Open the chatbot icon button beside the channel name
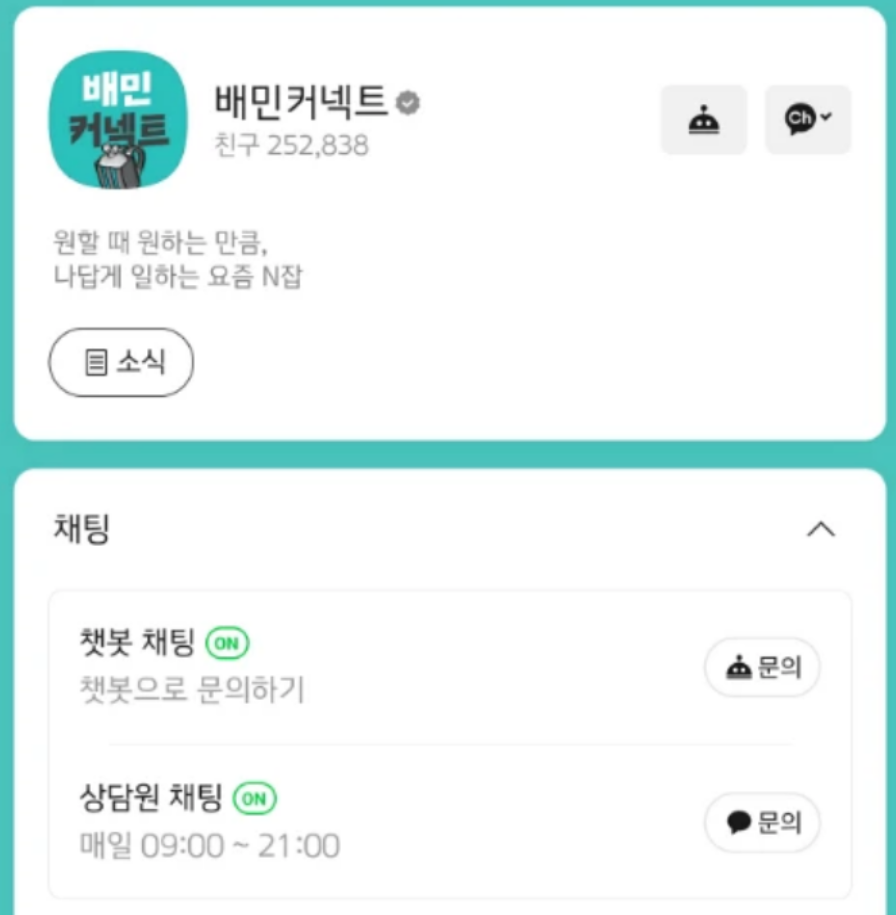The height and width of the screenshot is (915, 896). (x=703, y=120)
